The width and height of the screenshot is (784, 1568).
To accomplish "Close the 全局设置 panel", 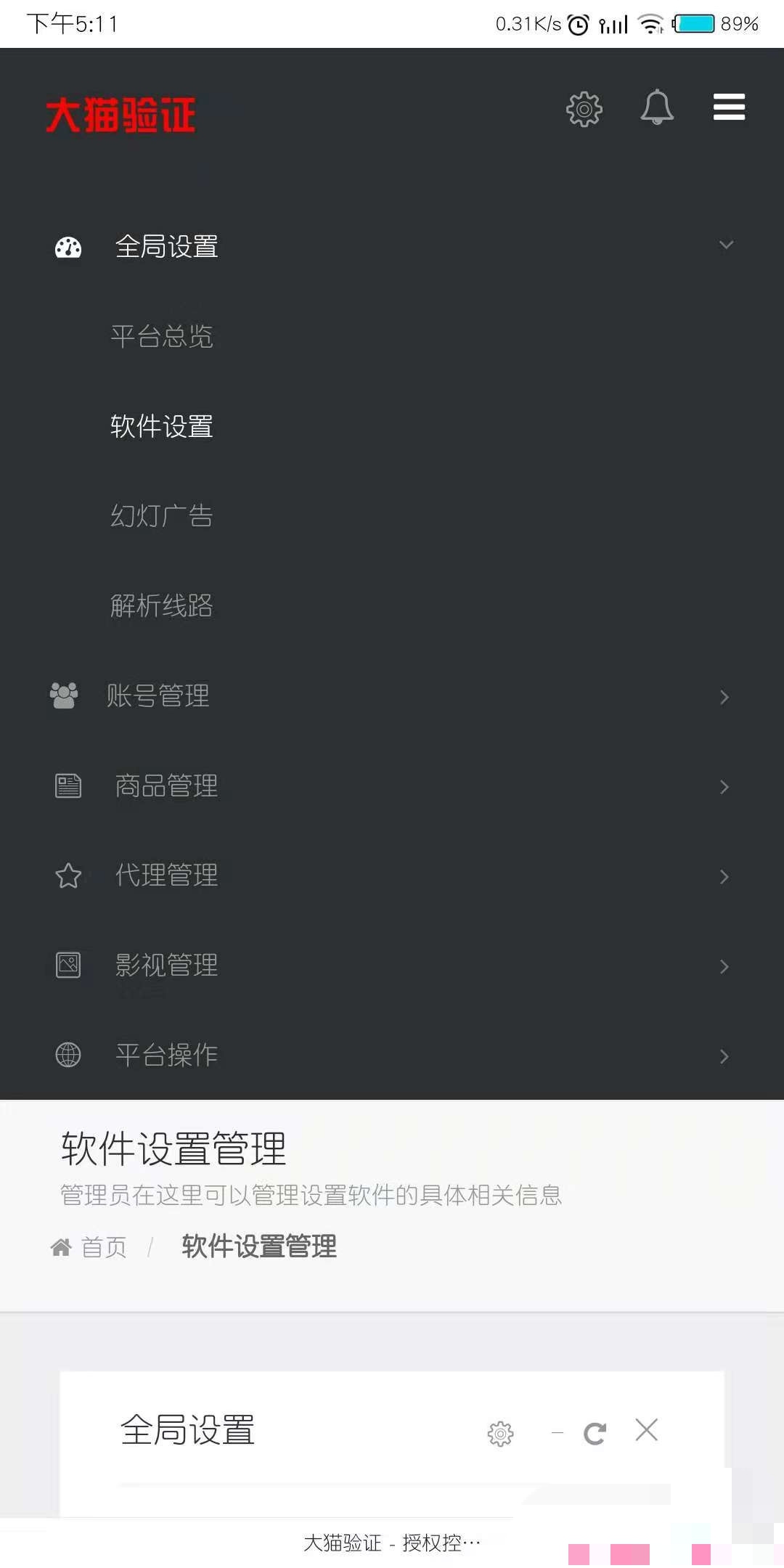I will (x=646, y=1430).
